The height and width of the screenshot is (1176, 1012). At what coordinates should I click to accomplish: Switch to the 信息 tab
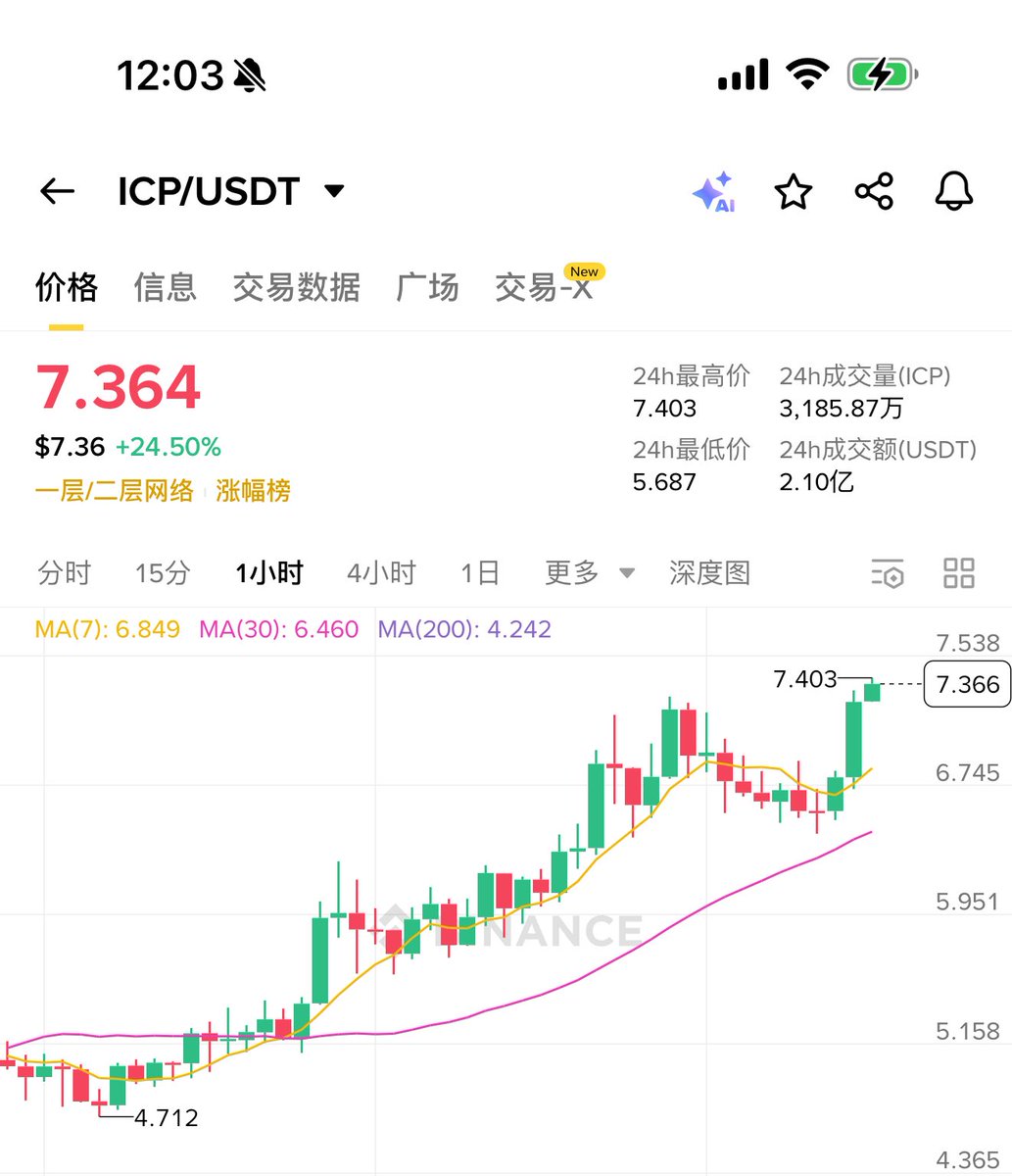click(x=165, y=287)
